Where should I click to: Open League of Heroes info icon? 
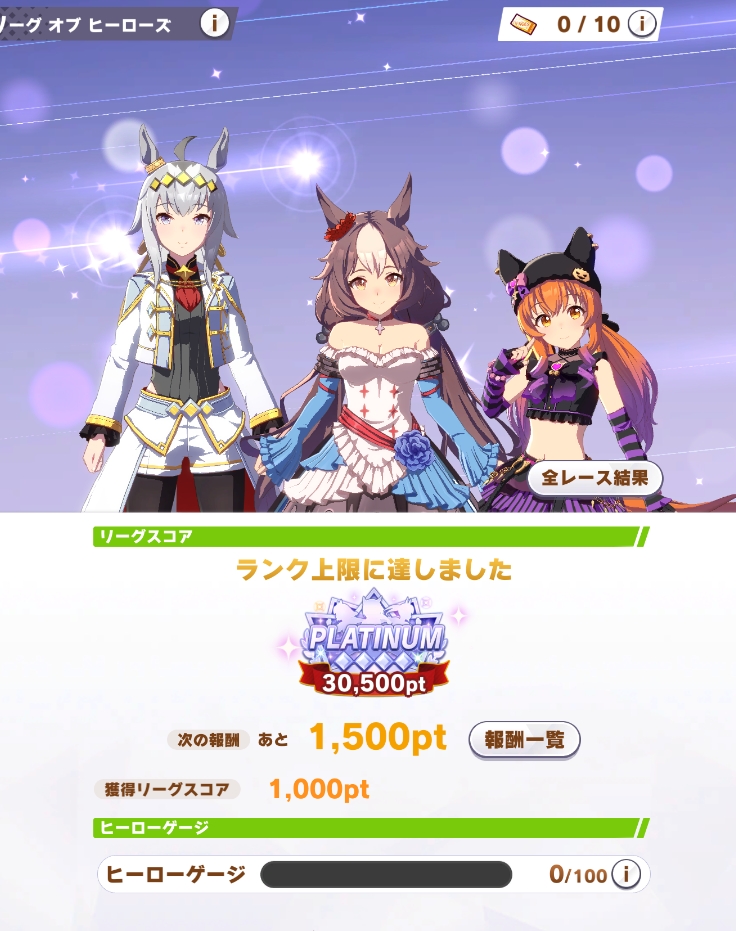[213, 23]
